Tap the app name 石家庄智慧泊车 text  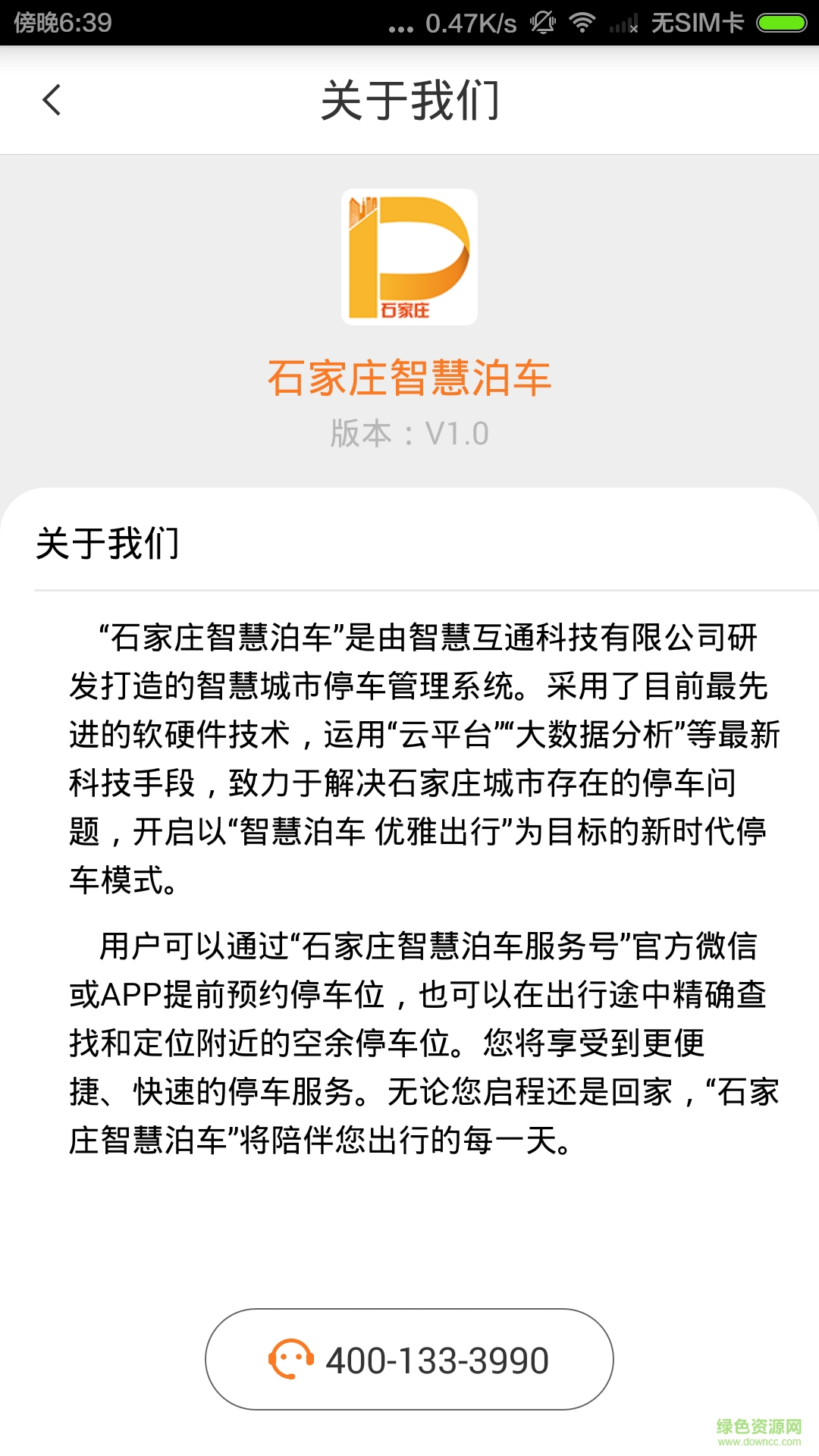click(x=409, y=377)
